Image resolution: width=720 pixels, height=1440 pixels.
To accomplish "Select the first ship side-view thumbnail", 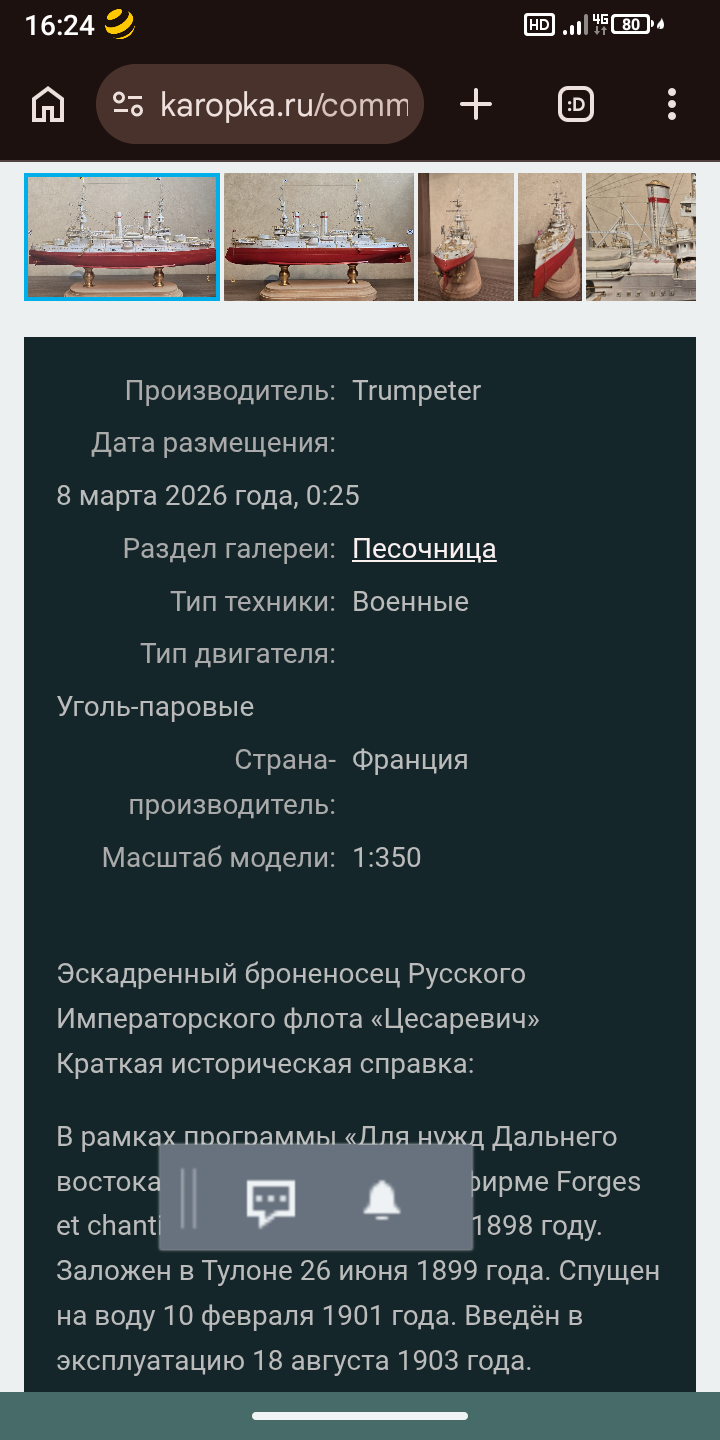I will coord(121,237).
